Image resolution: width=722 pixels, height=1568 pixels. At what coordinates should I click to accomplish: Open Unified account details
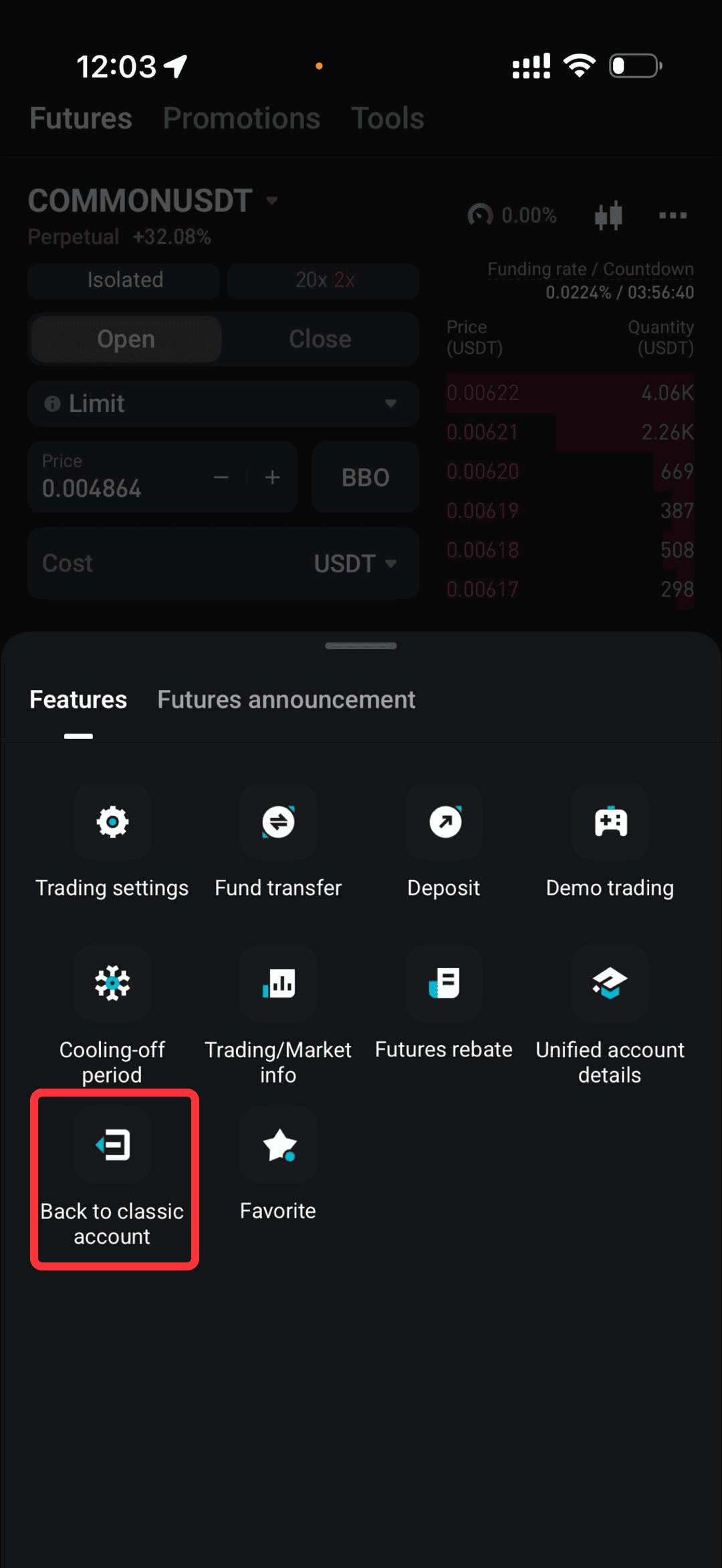tap(610, 983)
